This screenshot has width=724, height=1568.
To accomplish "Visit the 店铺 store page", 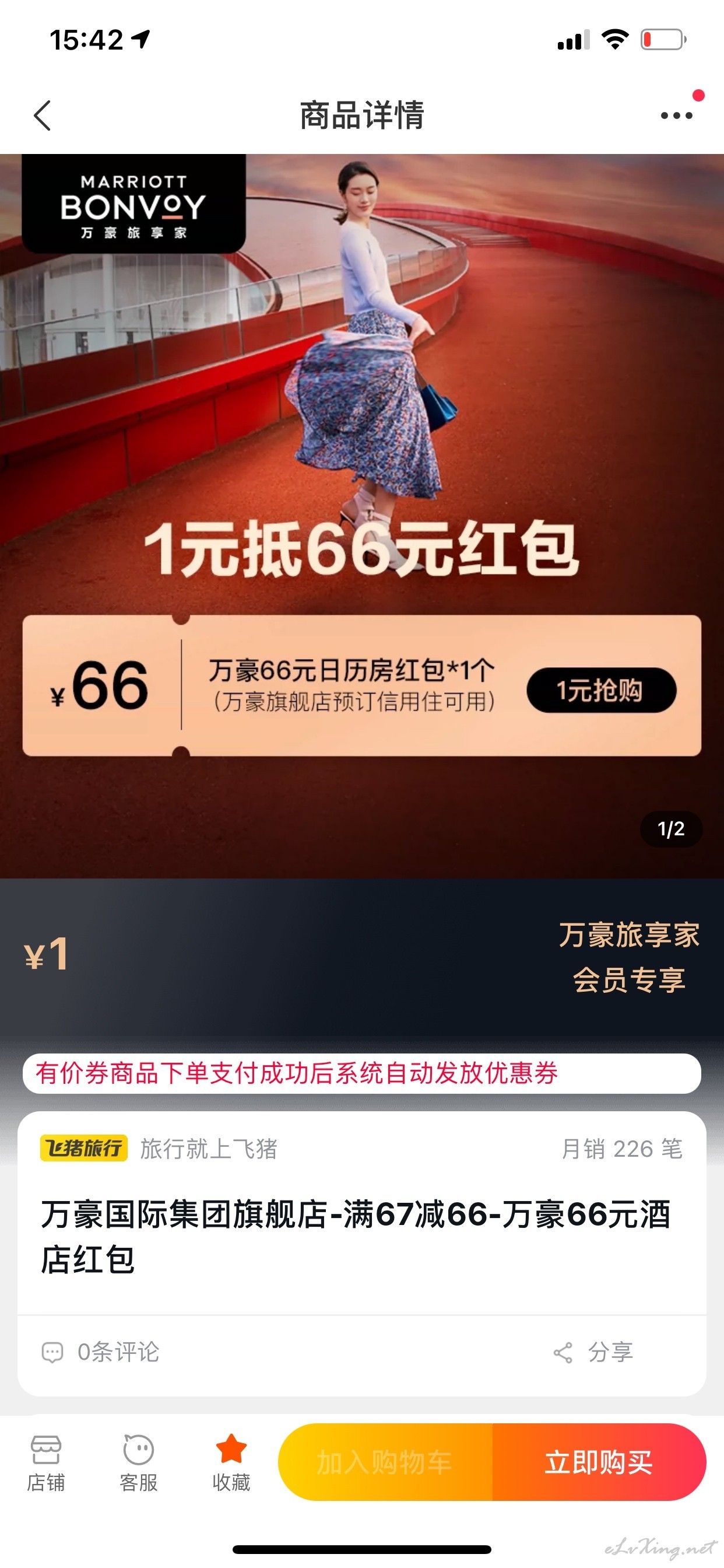I will pos(45,1462).
